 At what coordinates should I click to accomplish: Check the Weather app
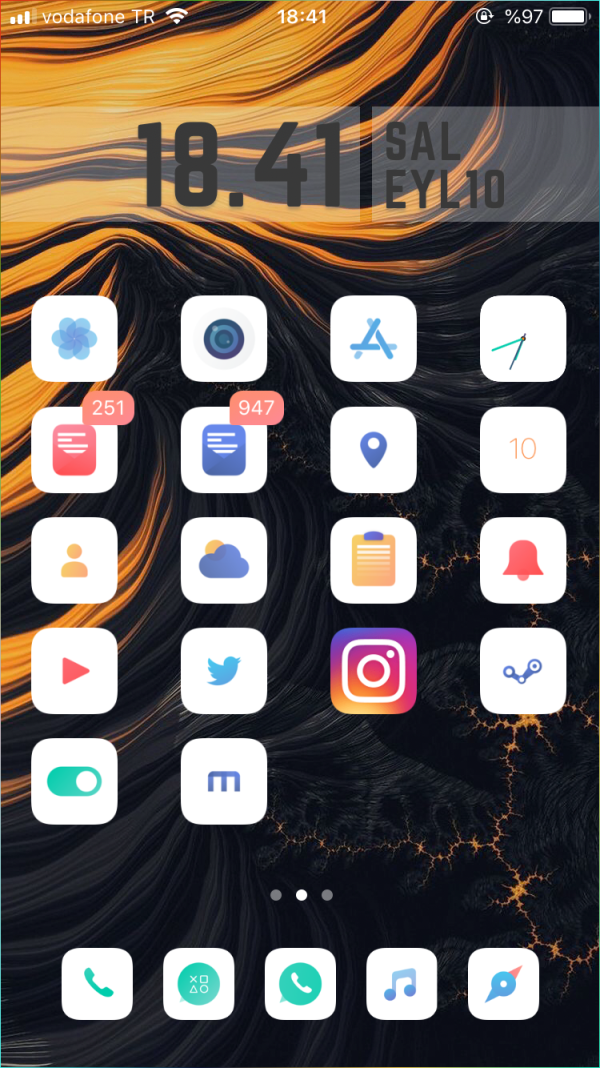pos(224,560)
